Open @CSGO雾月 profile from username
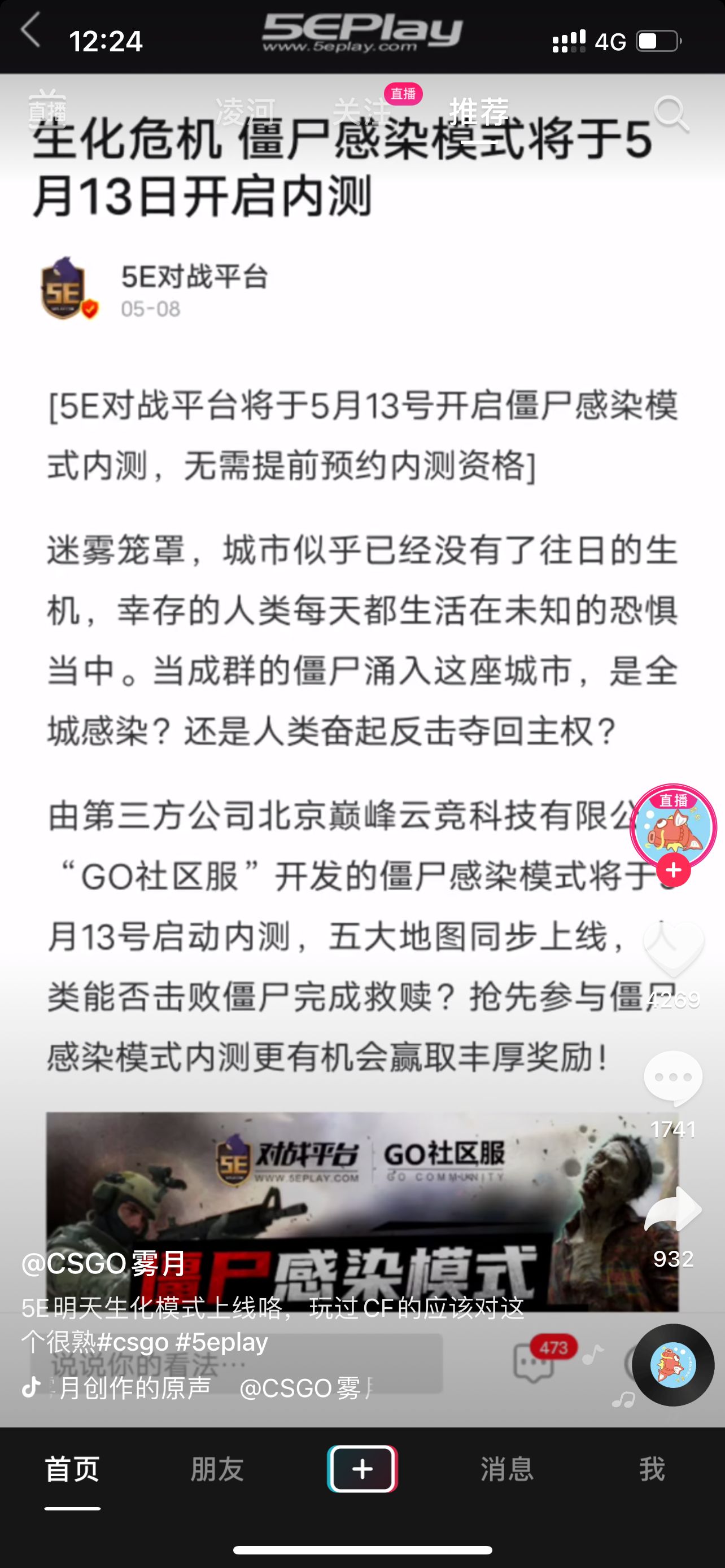The image size is (725, 1568). [x=103, y=1263]
